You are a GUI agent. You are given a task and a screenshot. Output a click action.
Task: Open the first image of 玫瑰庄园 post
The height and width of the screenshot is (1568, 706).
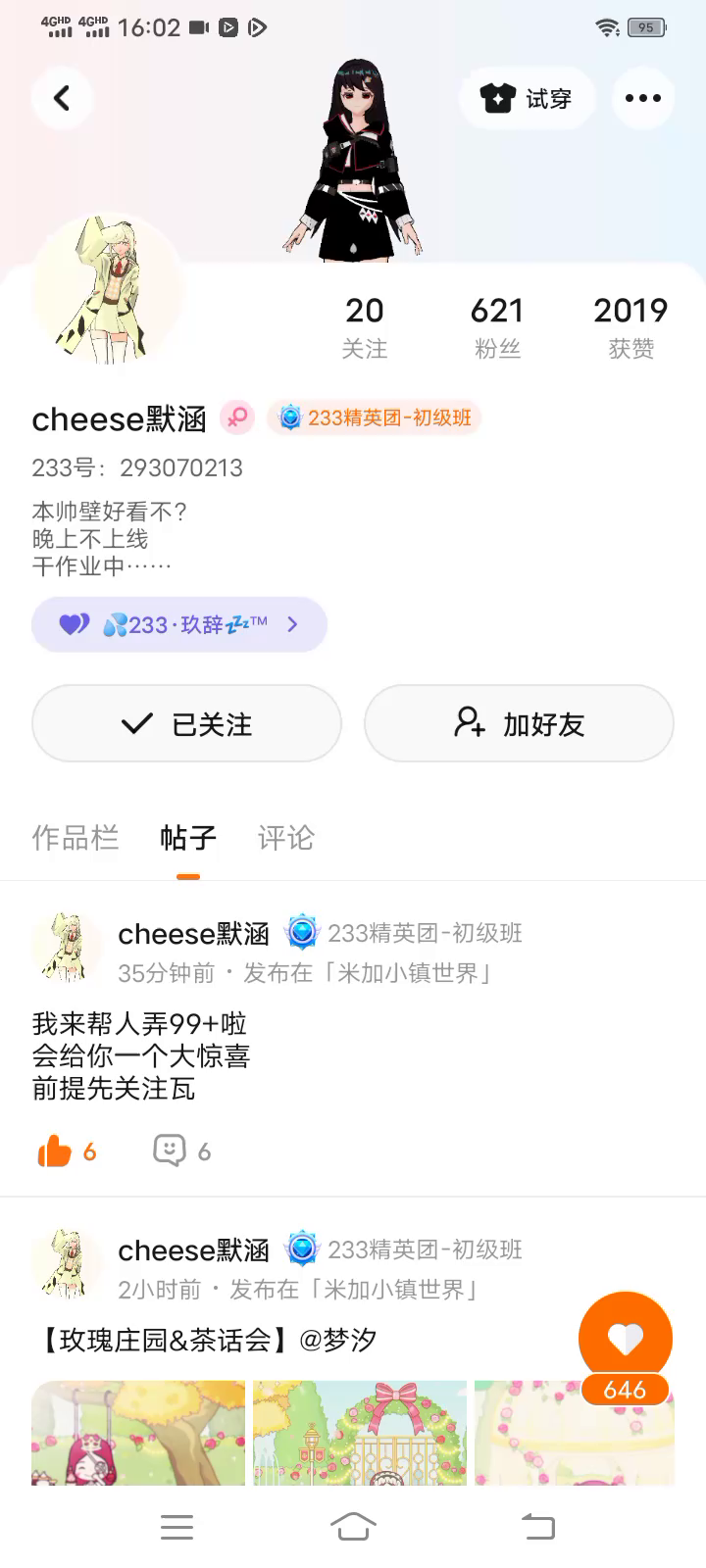coord(138,1432)
